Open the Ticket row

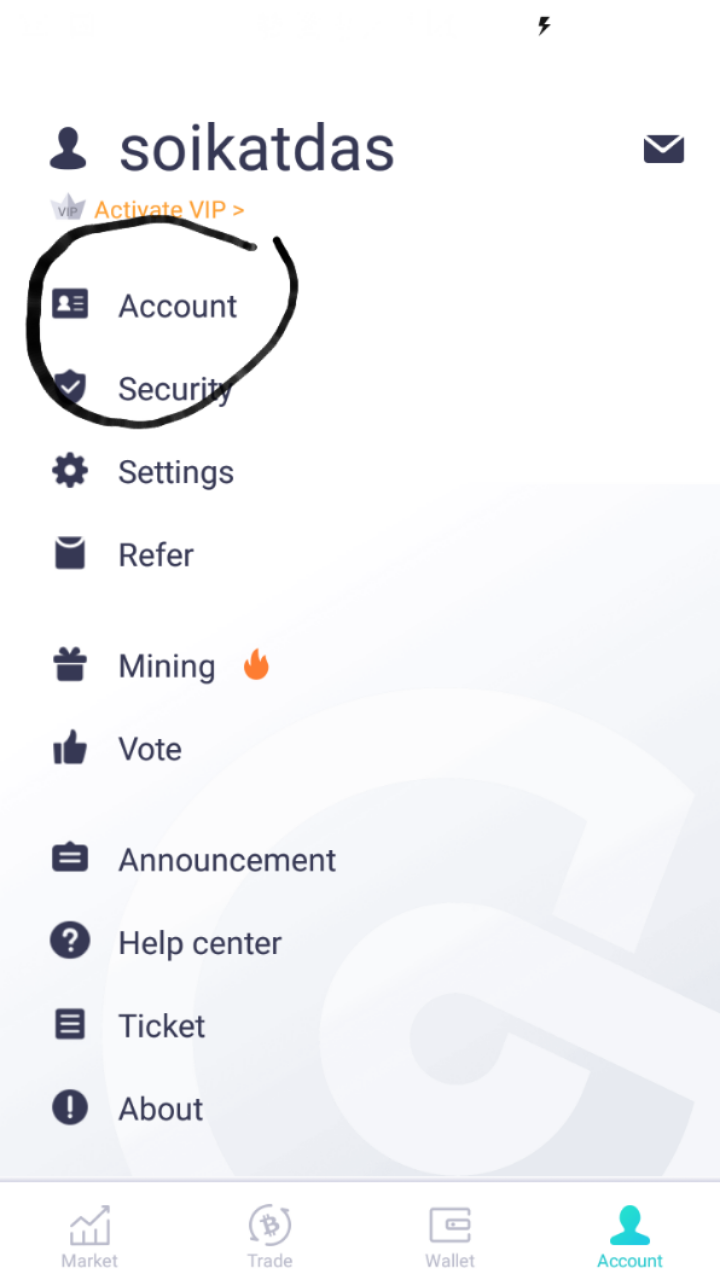tap(161, 1026)
